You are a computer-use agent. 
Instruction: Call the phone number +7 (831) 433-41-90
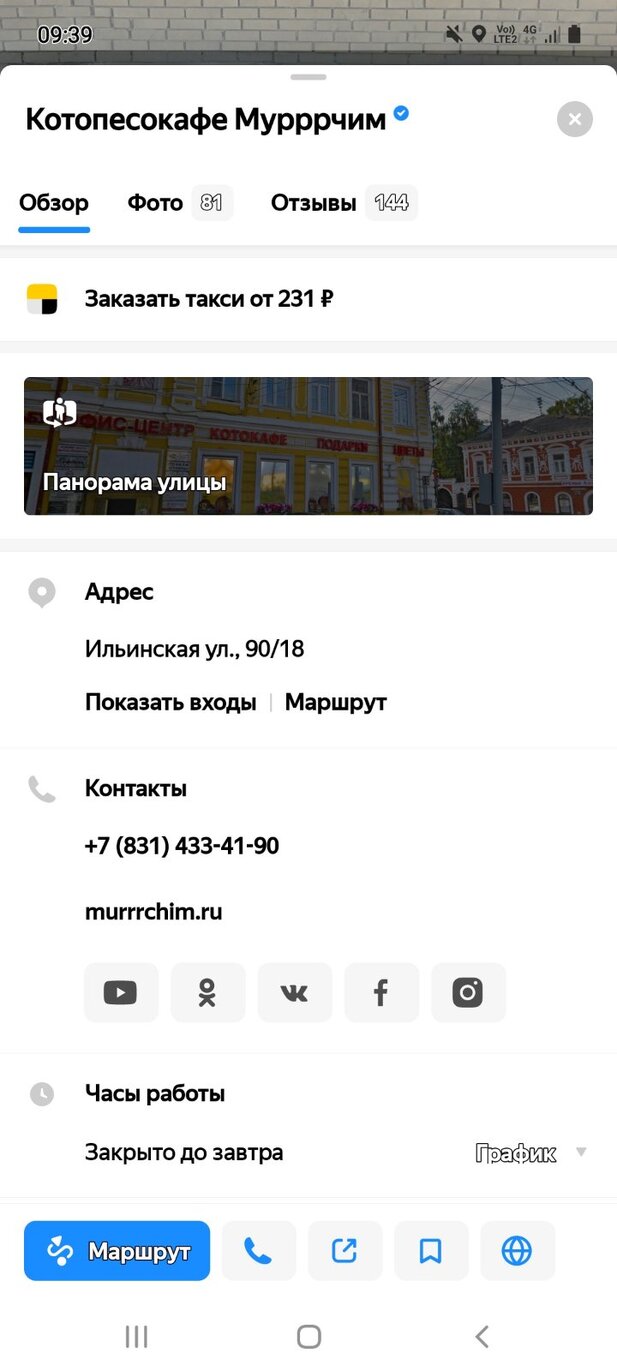182,846
